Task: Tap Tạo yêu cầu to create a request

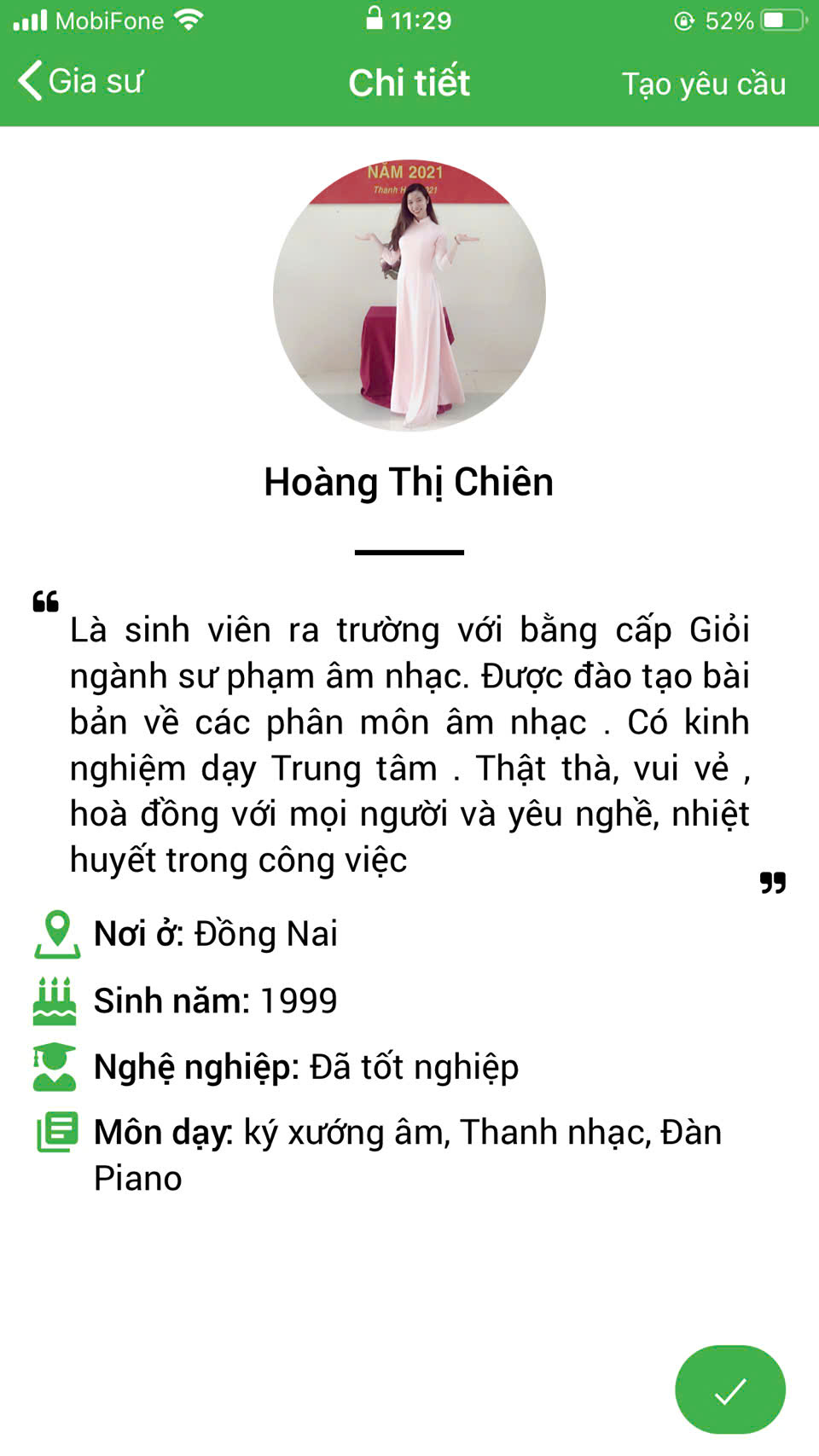Action: [x=703, y=84]
